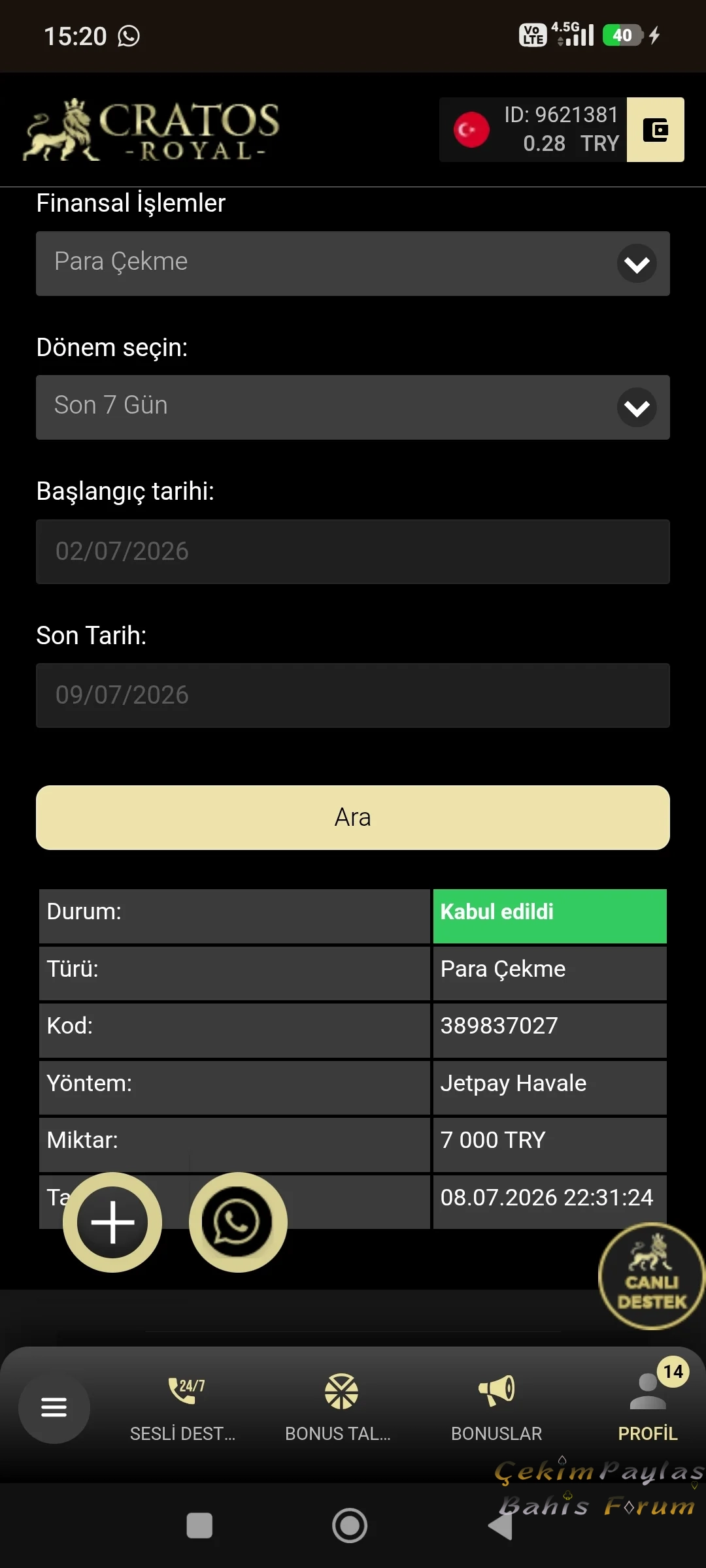Go to the Bonus Talep tab
The width and height of the screenshot is (706, 1568).
pos(338,1408)
